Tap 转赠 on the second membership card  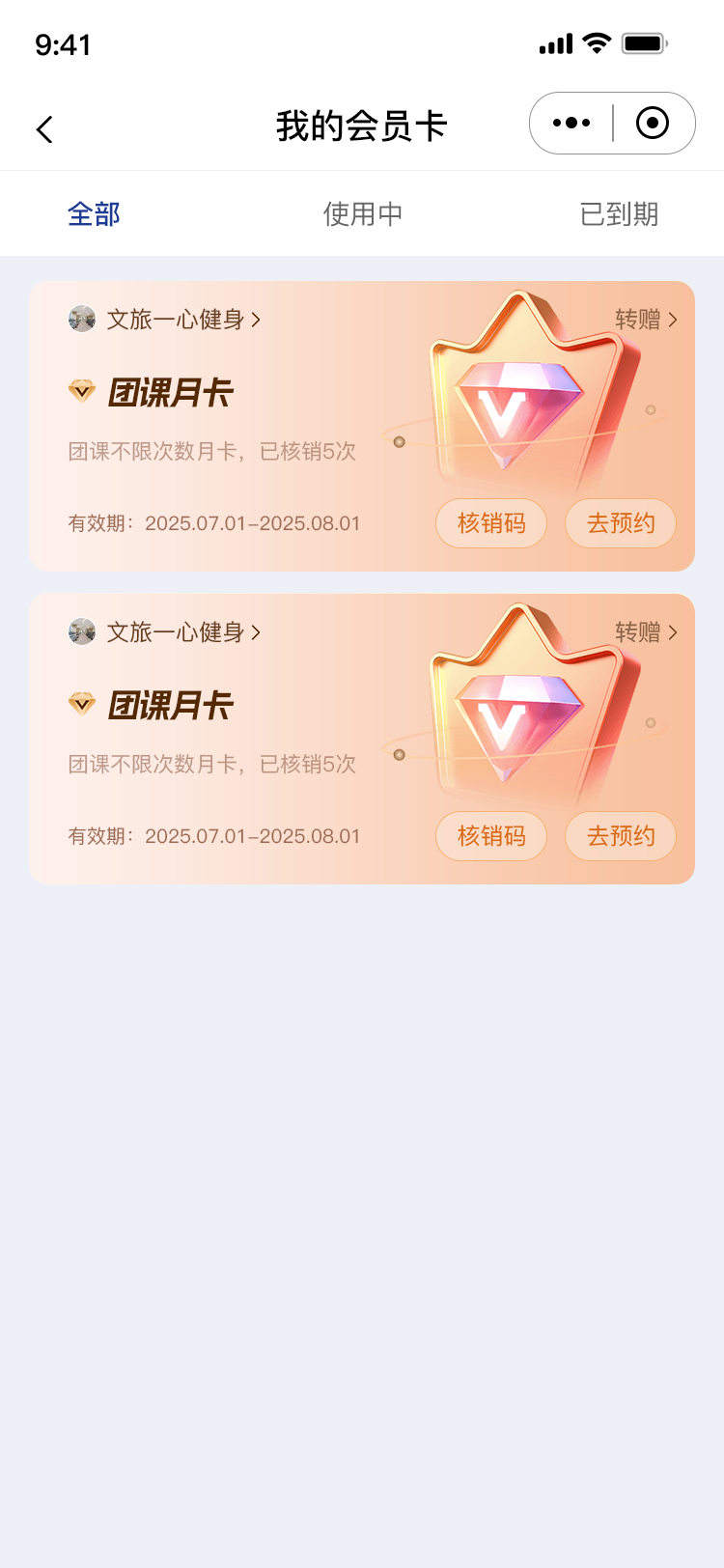646,632
